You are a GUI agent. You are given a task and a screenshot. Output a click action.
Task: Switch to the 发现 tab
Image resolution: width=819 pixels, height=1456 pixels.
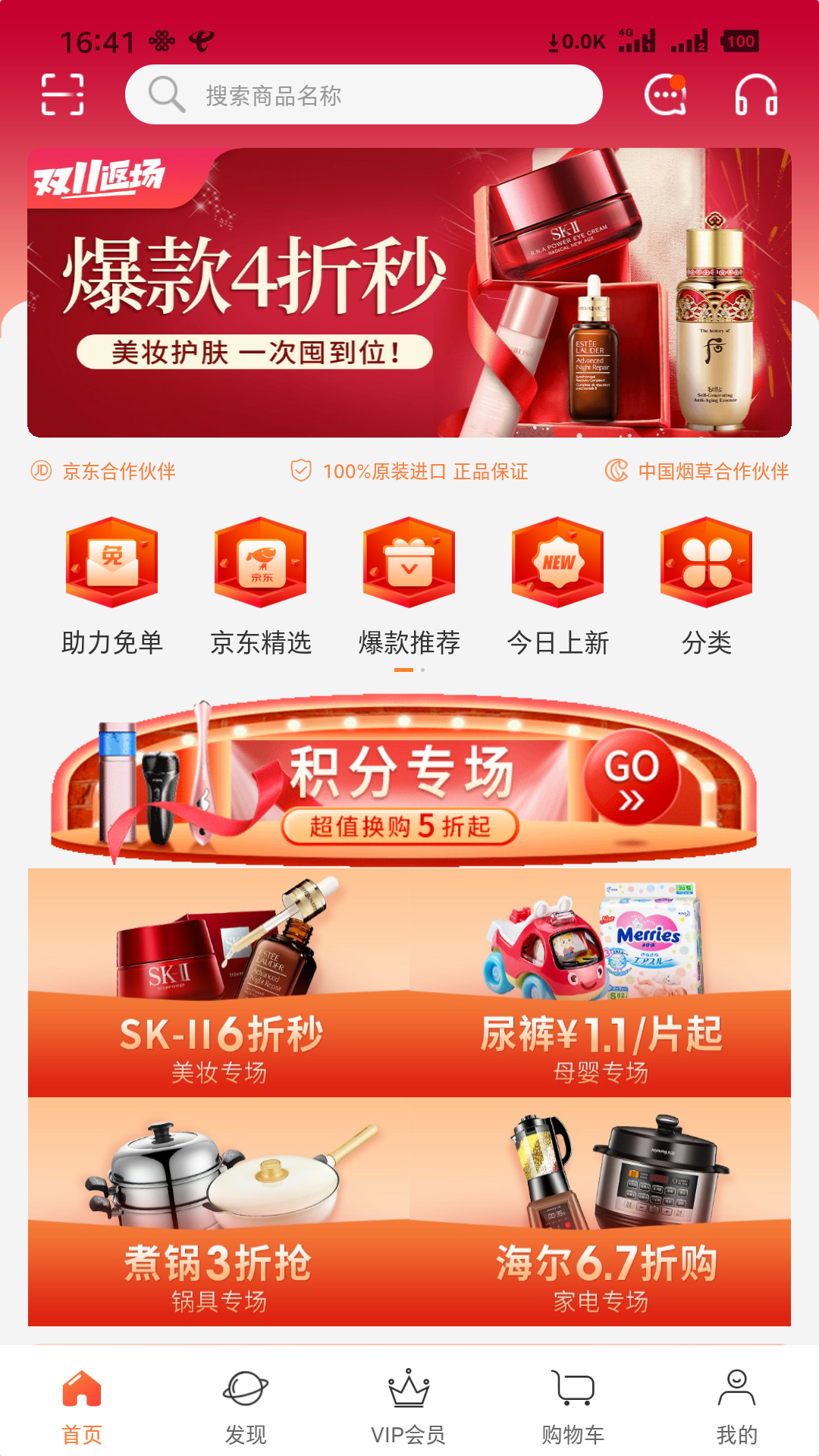click(246, 1407)
